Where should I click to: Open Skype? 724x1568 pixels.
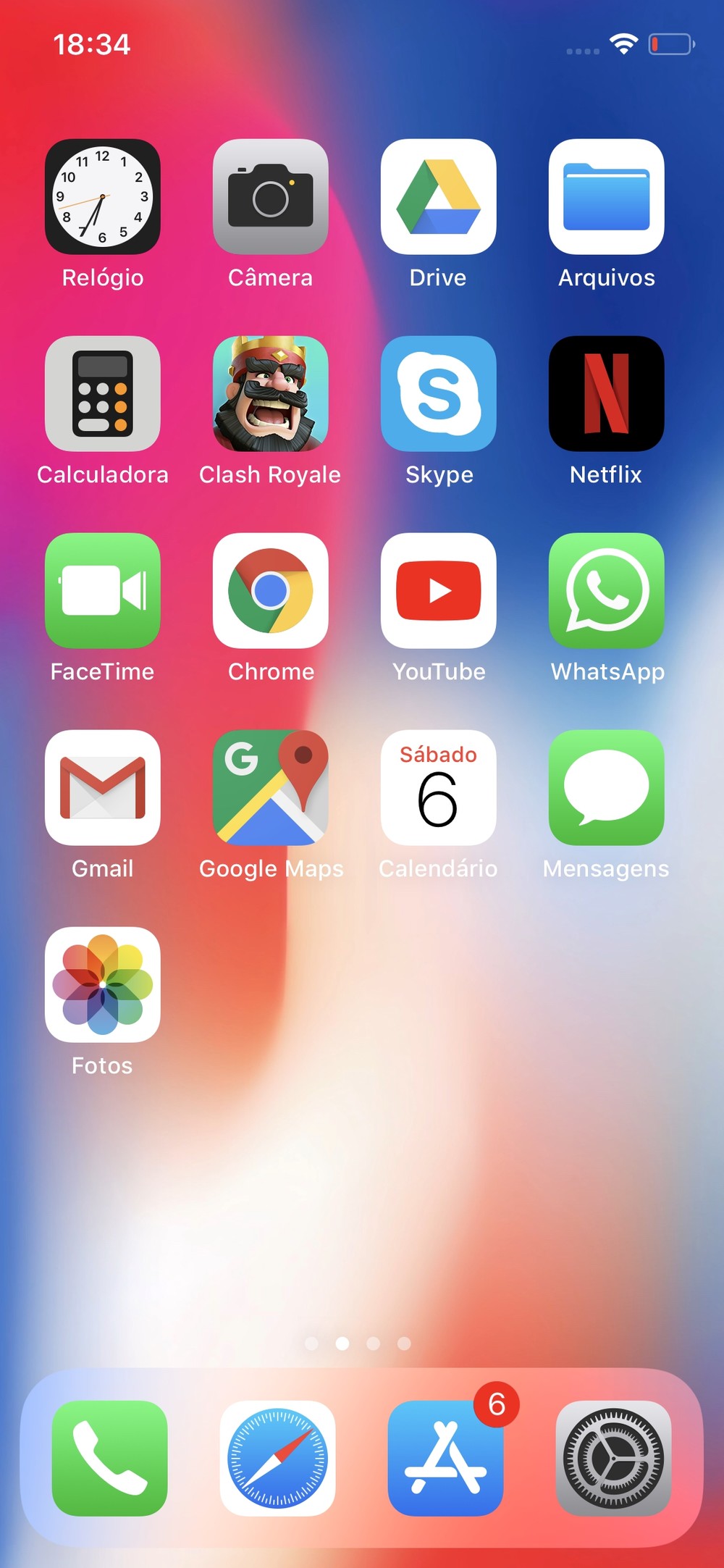click(439, 394)
